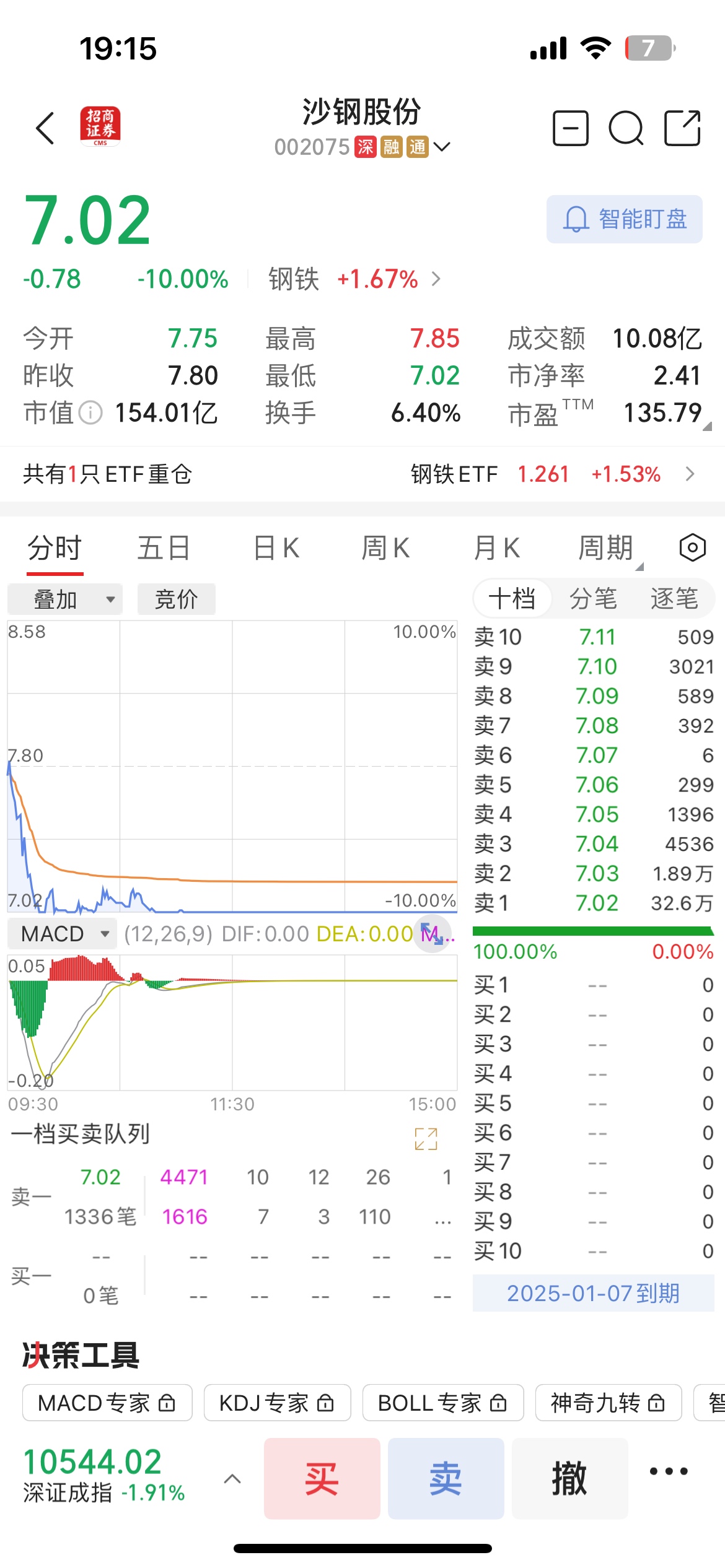Image resolution: width=725 pixels, height=1568 pixels.
Task: Switch to 日K chart tab
Action: (x=276, y=548)
